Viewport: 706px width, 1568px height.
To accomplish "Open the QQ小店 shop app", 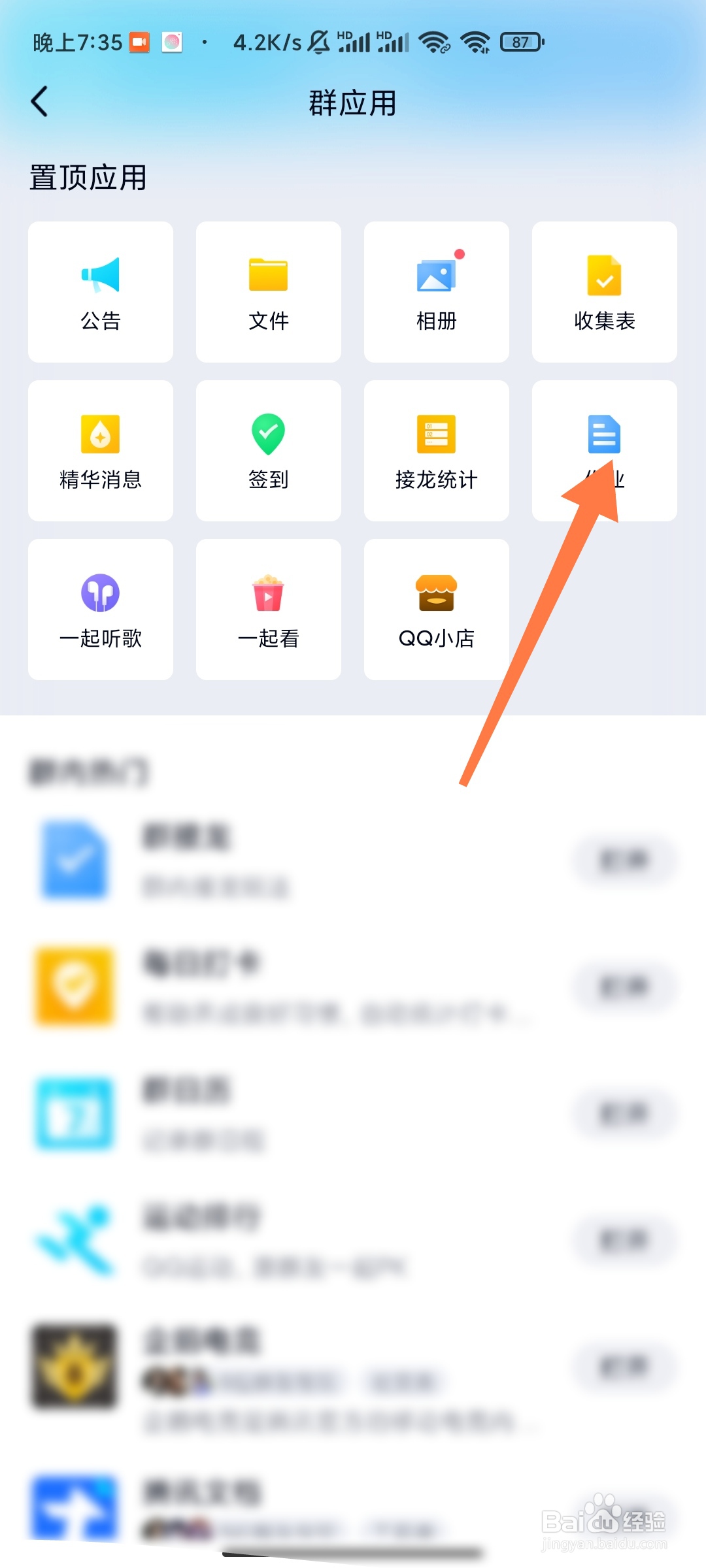I will point(435,609).
